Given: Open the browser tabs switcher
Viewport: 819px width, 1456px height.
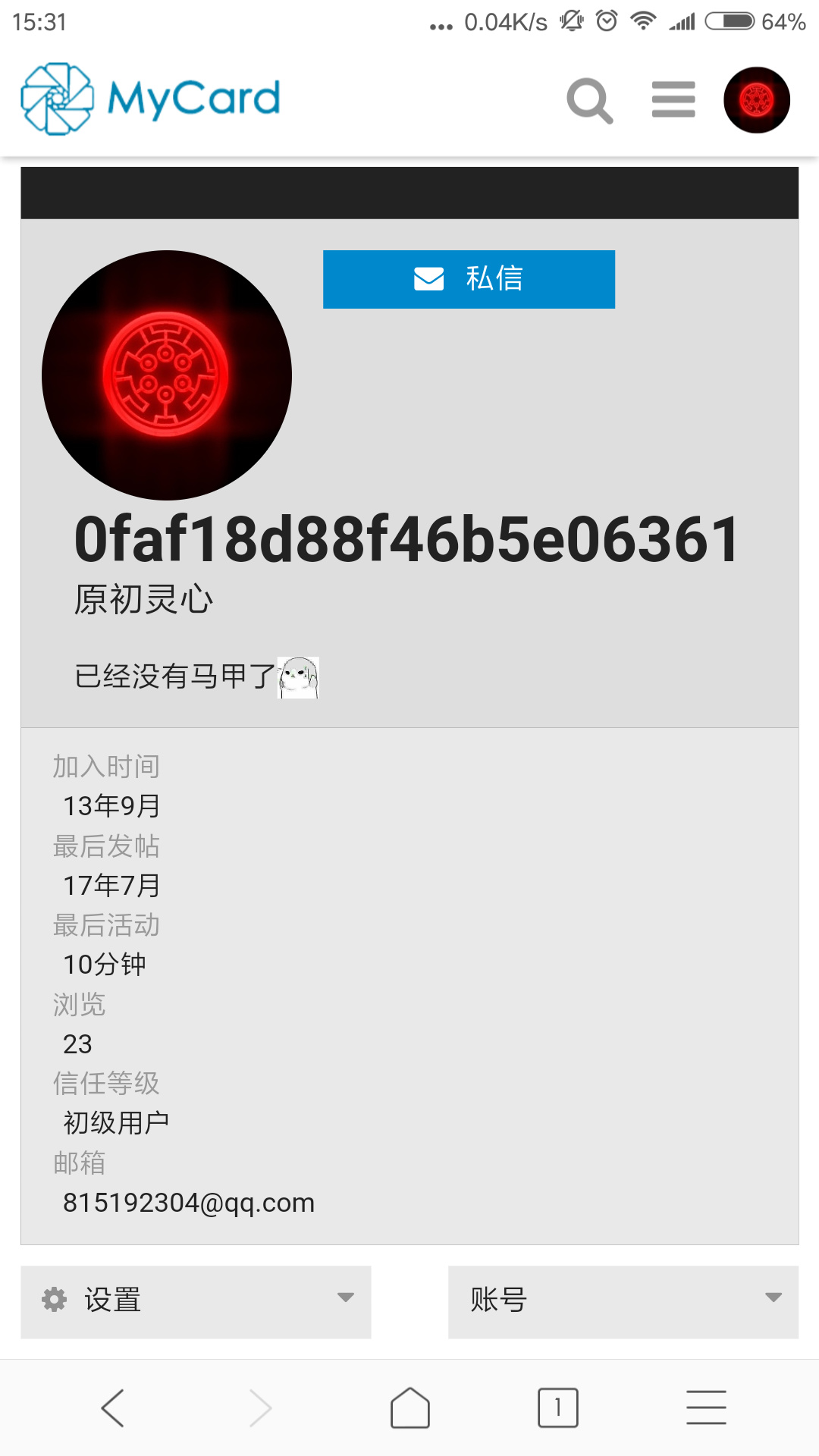Looking at the screenshot, I should 558,1408.
